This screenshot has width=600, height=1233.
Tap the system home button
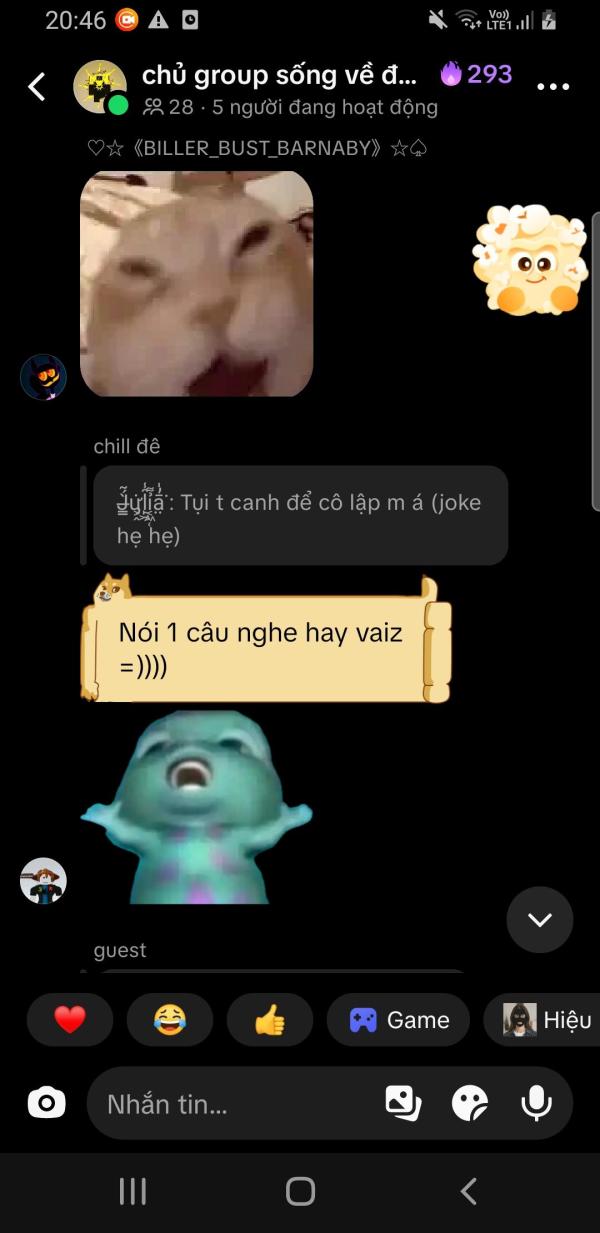point(300,1191)
